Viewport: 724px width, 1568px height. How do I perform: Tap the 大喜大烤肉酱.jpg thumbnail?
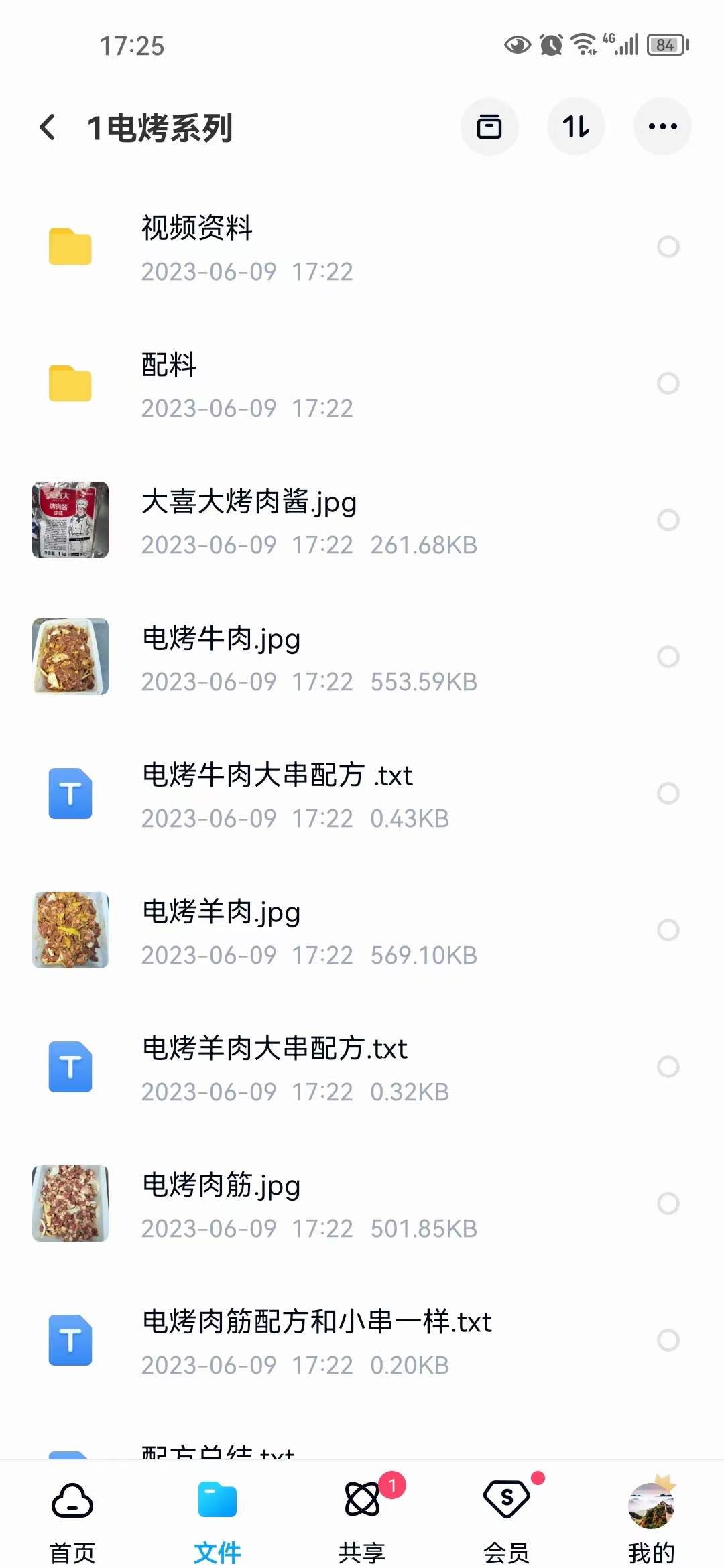click(70, 520)
